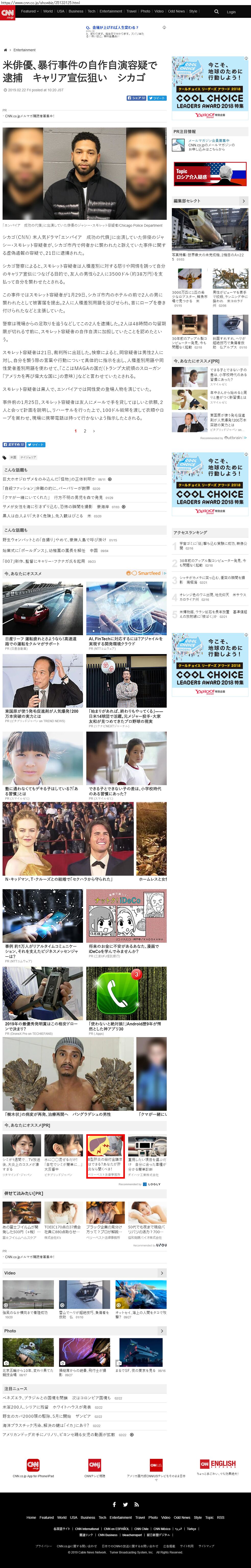This screenshot has width=251, height=1568.
Task: Tap the next page arrow after page 2
Action: [94, 431]
